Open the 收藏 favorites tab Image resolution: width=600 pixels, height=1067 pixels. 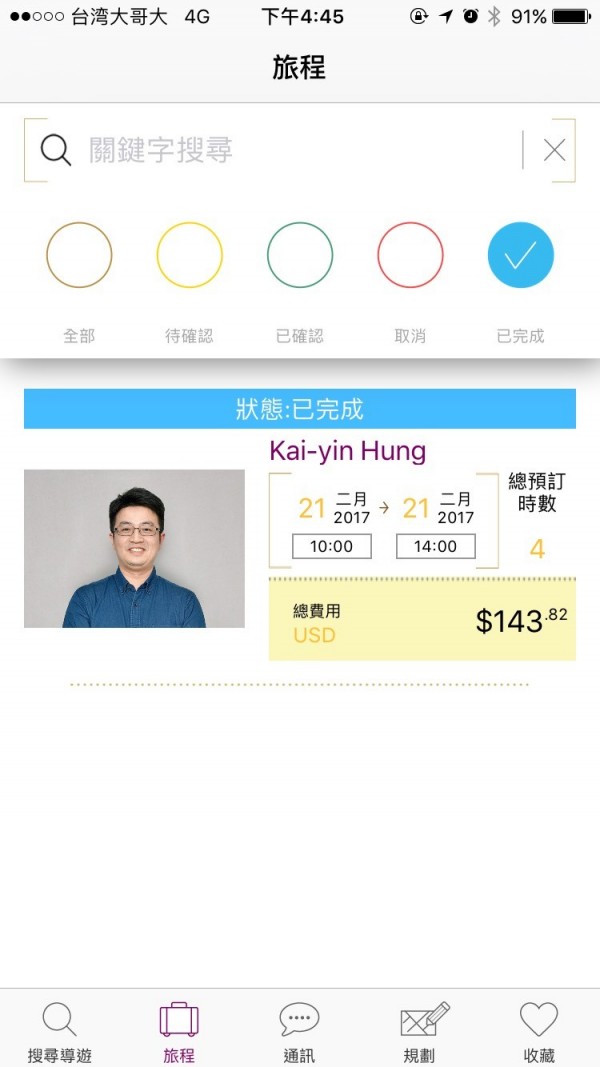pos(539,1031)
